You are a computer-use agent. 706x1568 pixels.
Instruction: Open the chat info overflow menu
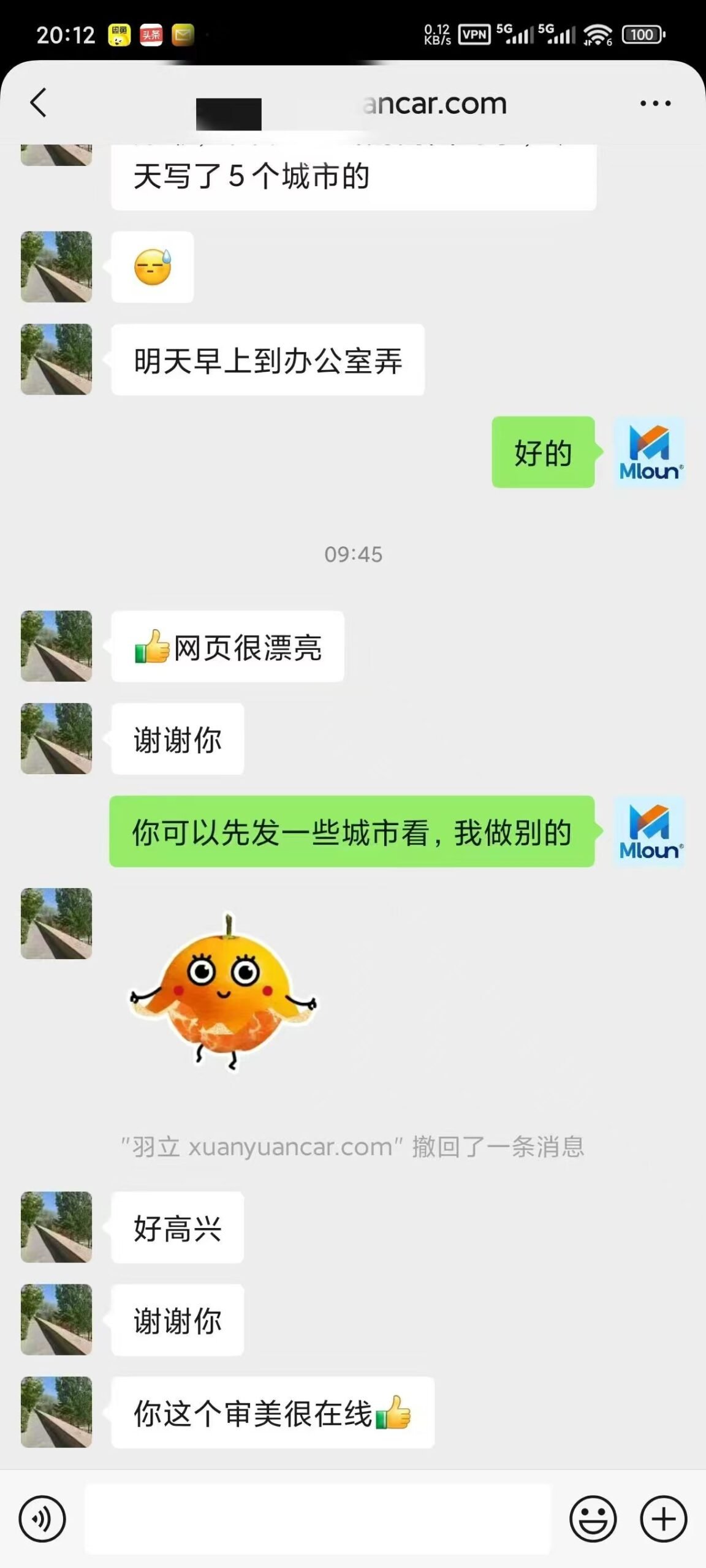click(655, 104)
